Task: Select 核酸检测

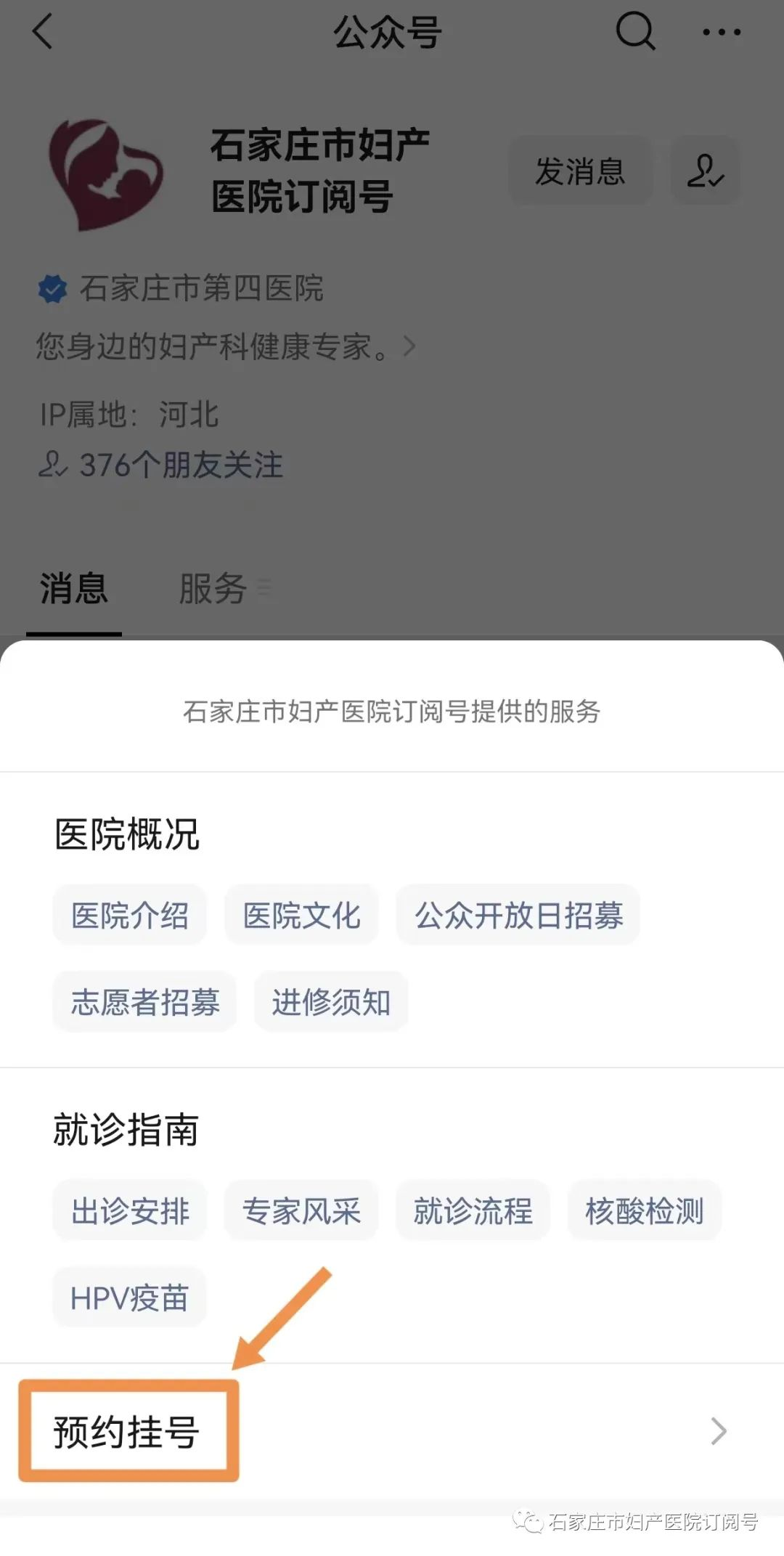Action: (x=645, y=1210)
